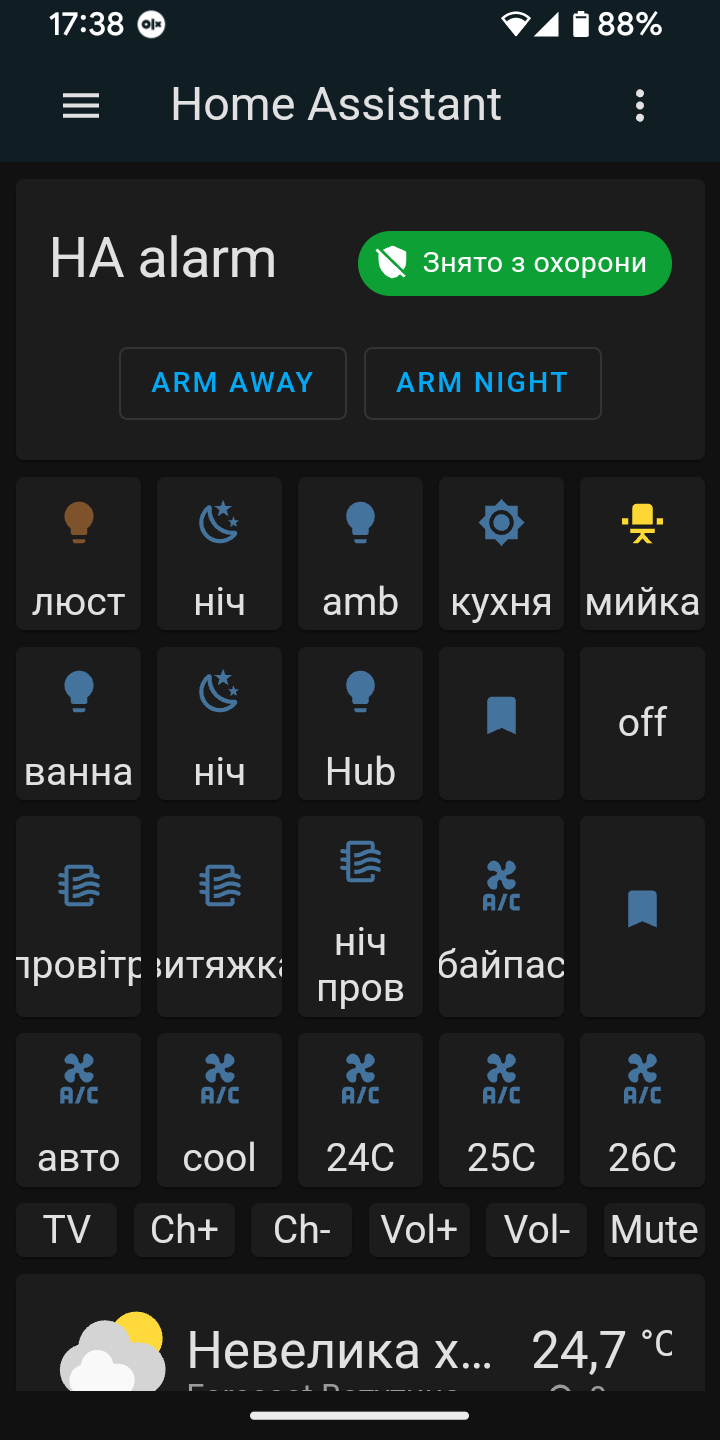Toggle the amb light tile
This screenshot has width=720, height=1440.
pyautogui.click(x=360, y=554)
